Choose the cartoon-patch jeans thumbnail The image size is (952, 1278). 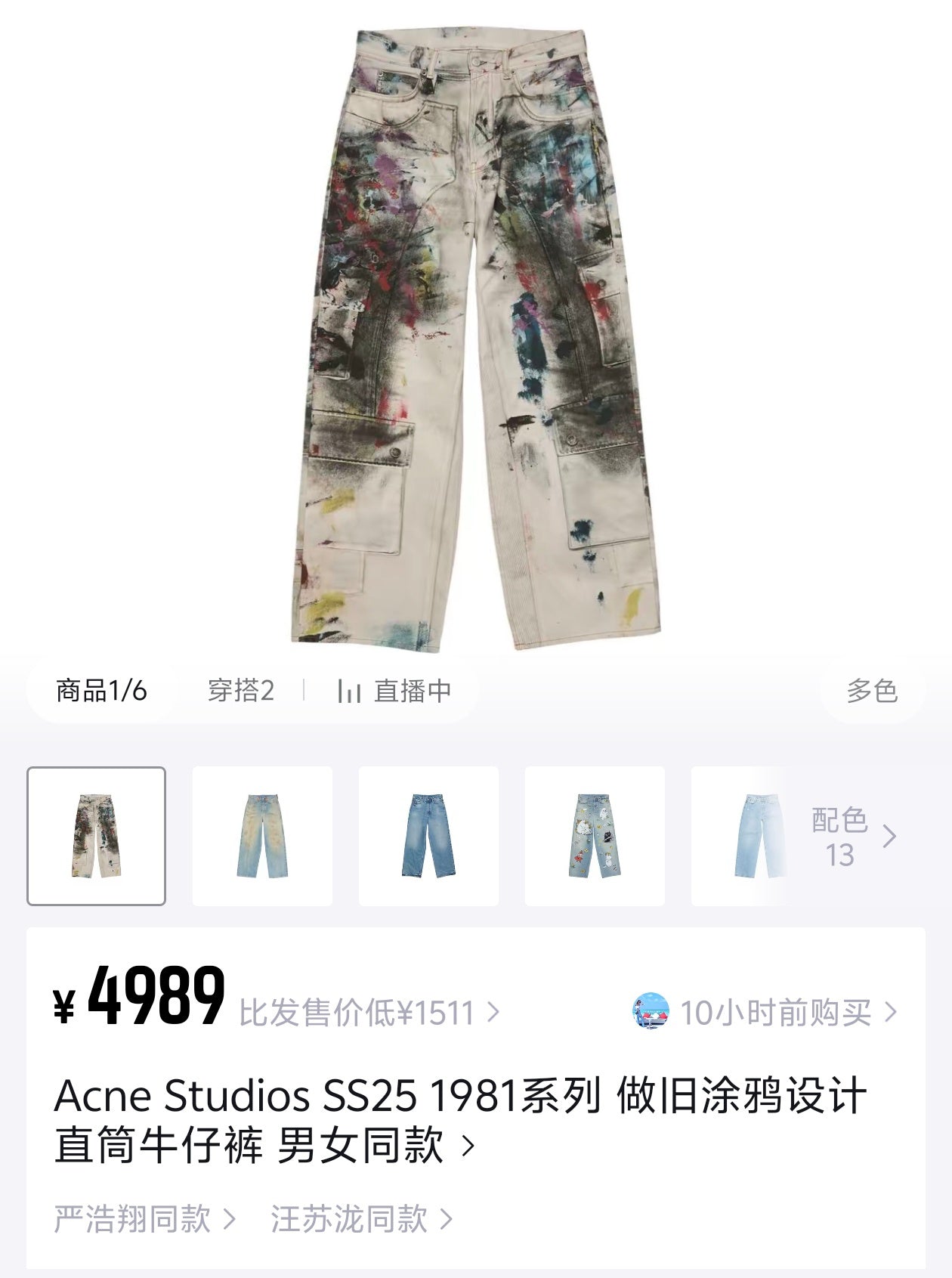[x=595, y=836]
